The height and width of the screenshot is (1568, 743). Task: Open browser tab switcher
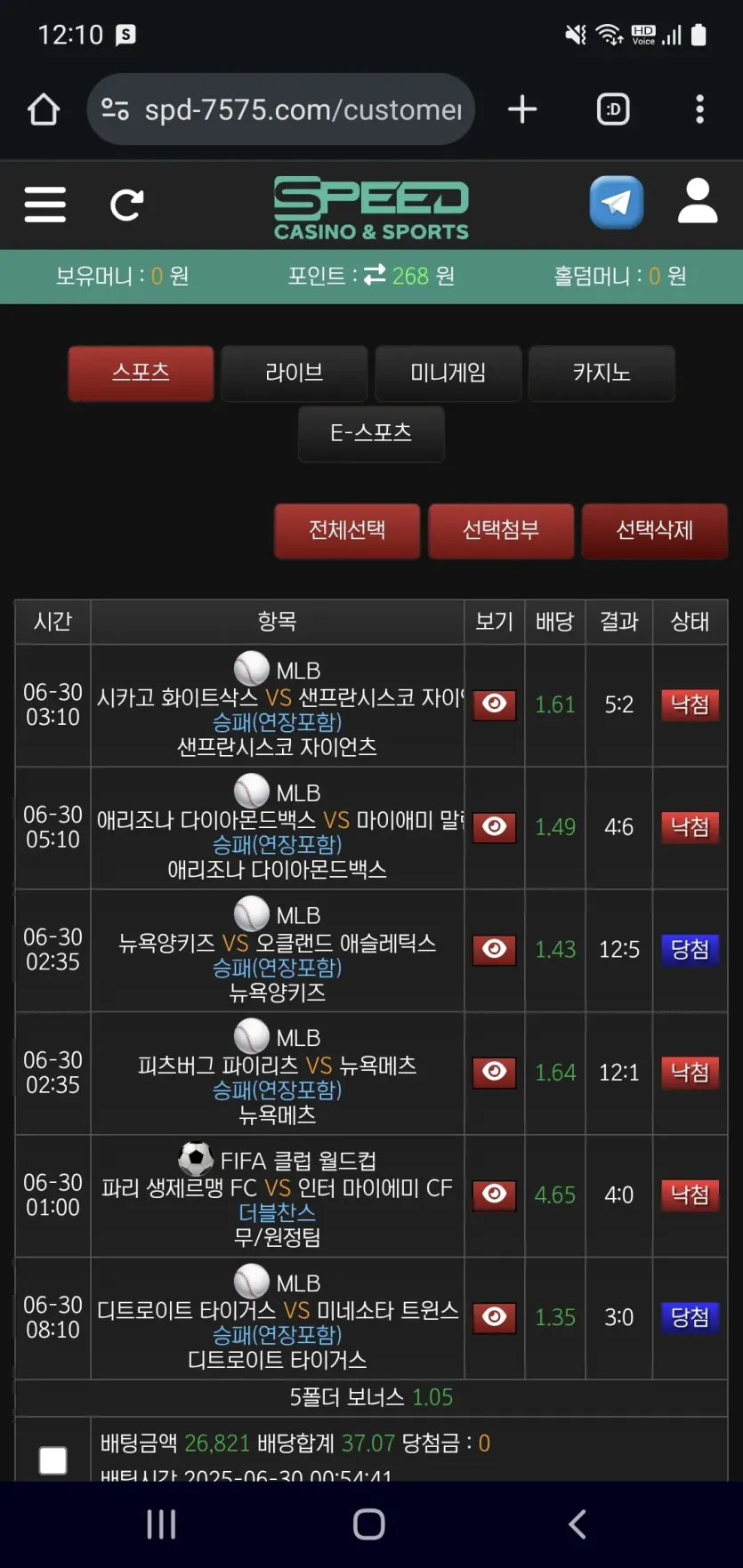(x=613, y=109)
